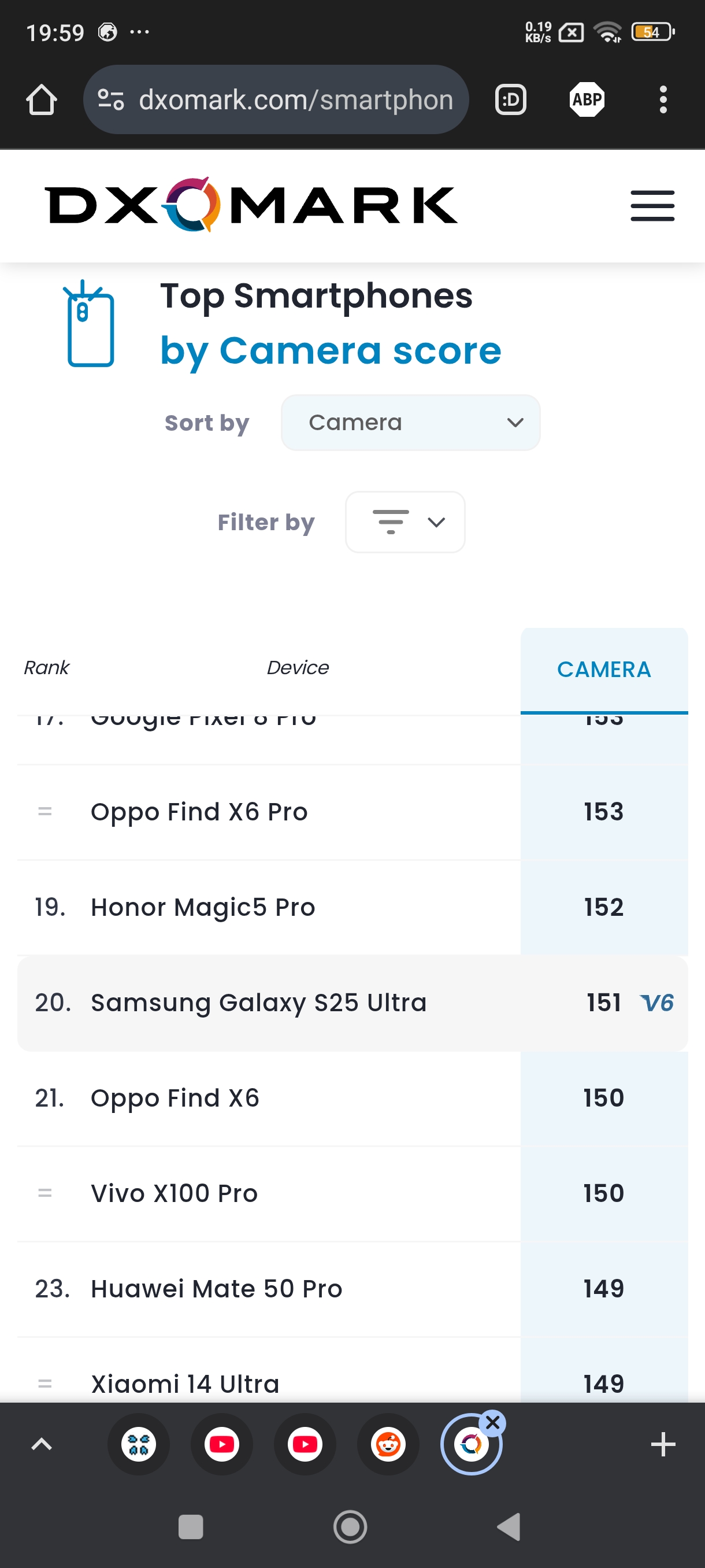
Task: Open the Honor Magic5 Pro row
Action: [352, 907]
